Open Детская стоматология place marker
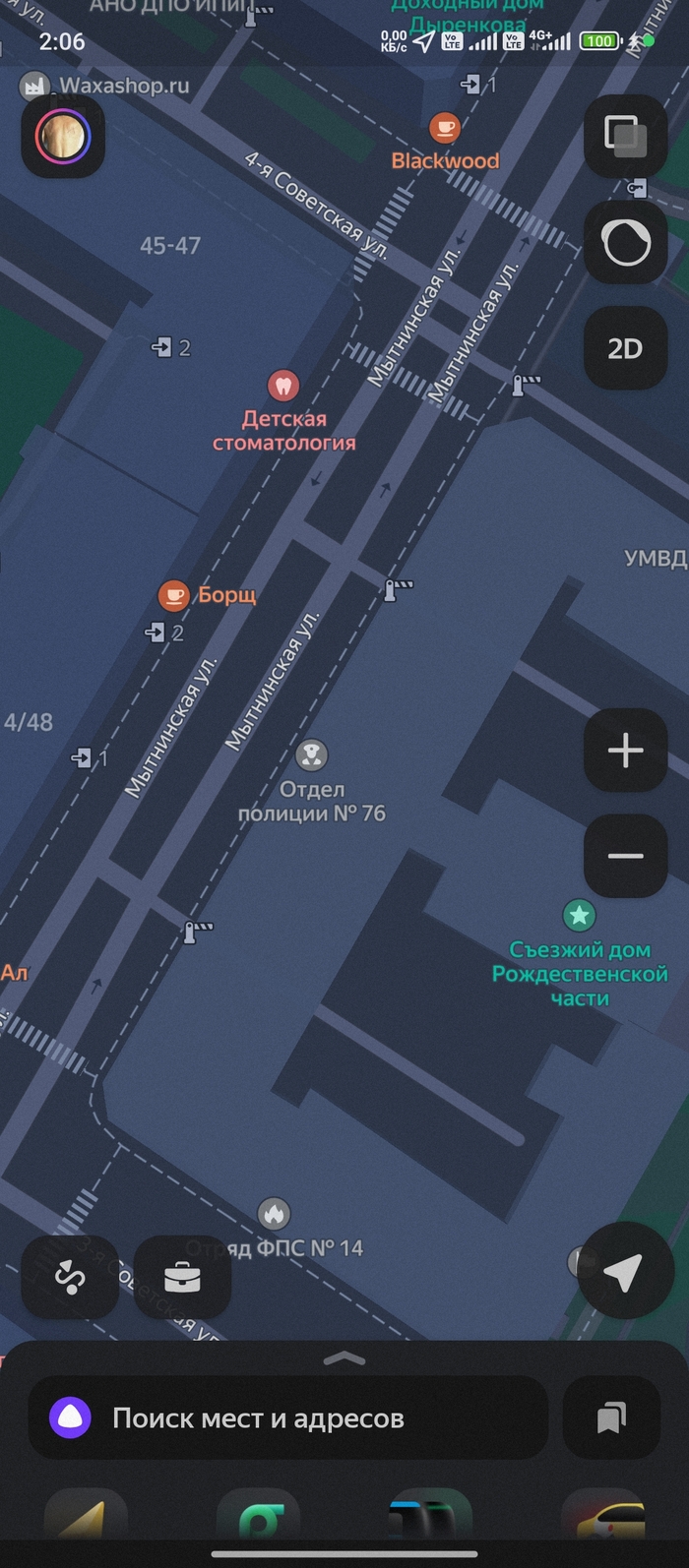 (x=283, y=386)
